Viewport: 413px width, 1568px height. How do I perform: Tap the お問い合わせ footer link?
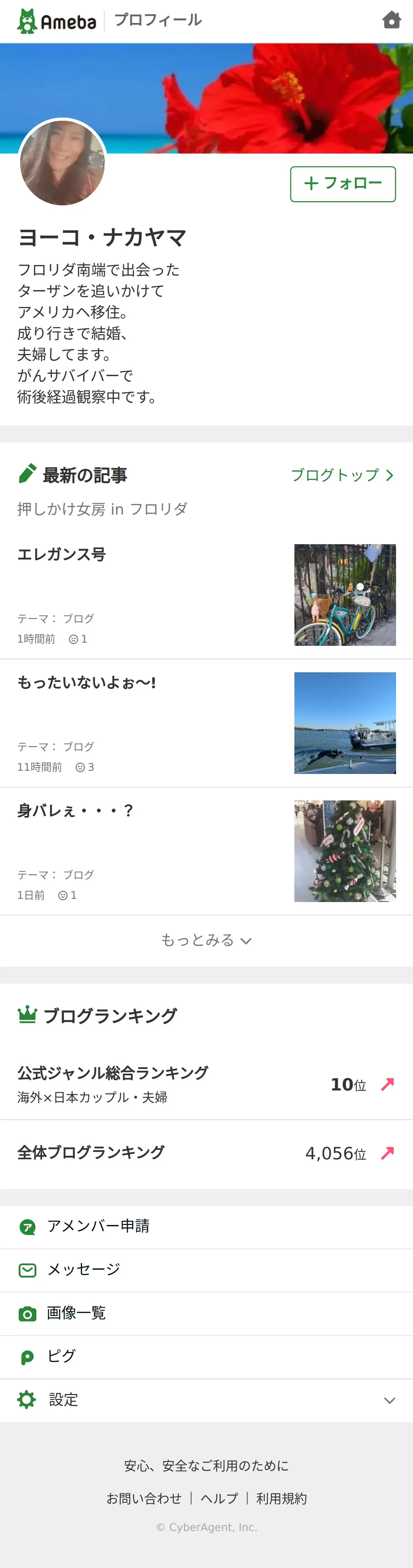144,1498
